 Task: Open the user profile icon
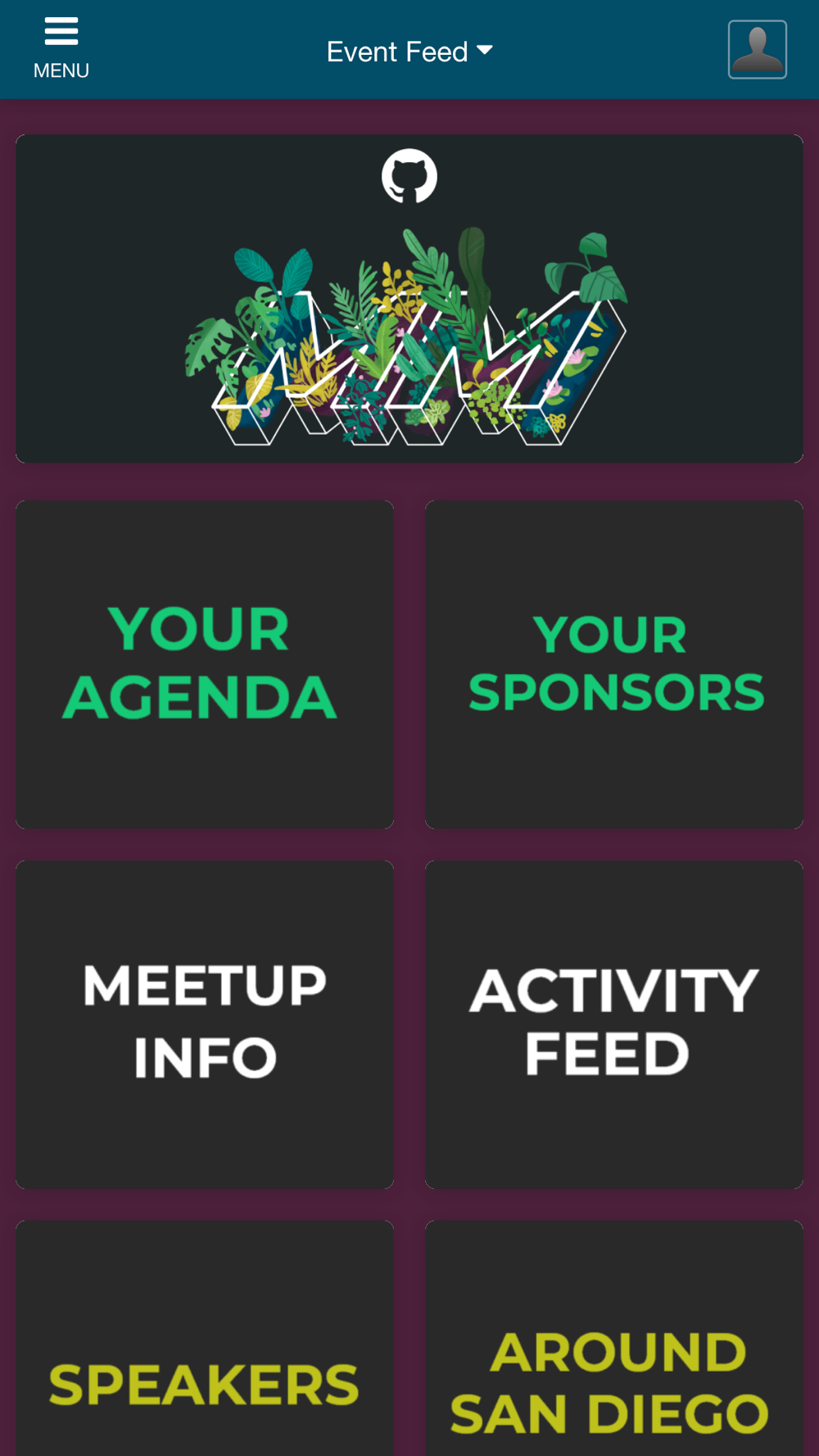[x=758, y=50]
